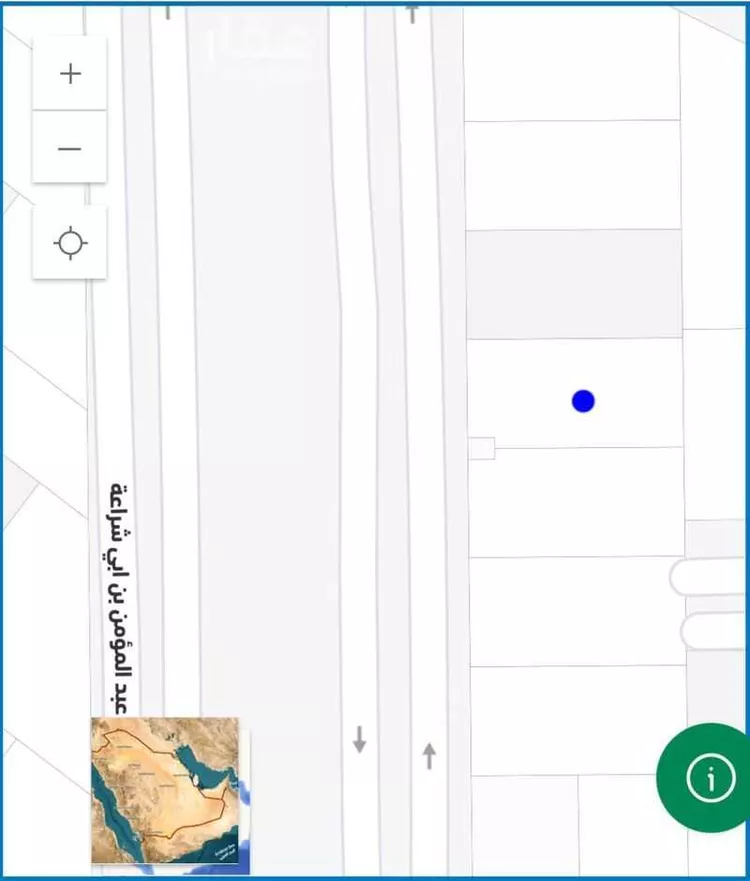Zoom in on the map

(x=70, y=74)
